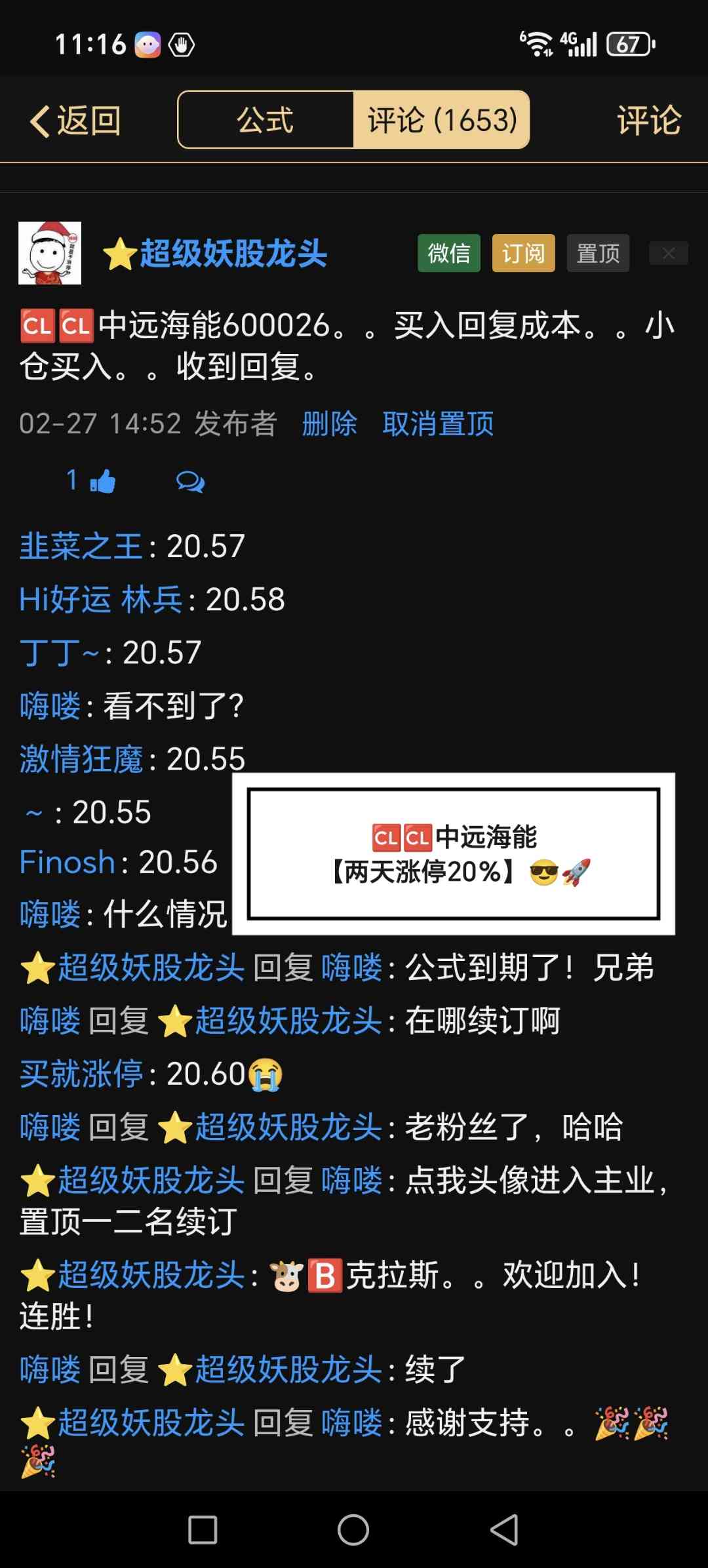Tap the system home button
This screenshot has height=1568, width=708.
pos(353,1530)
